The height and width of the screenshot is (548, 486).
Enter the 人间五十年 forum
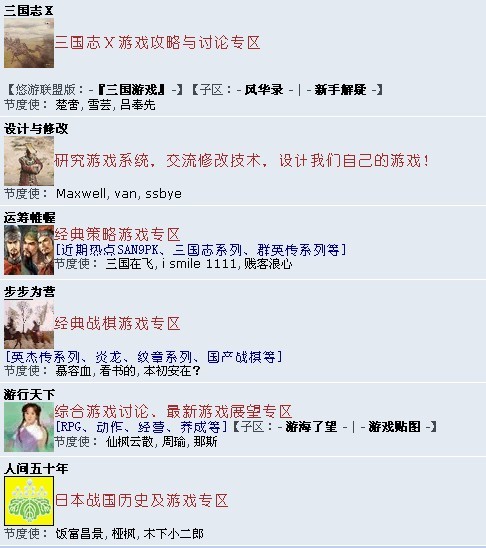(36, 469)
